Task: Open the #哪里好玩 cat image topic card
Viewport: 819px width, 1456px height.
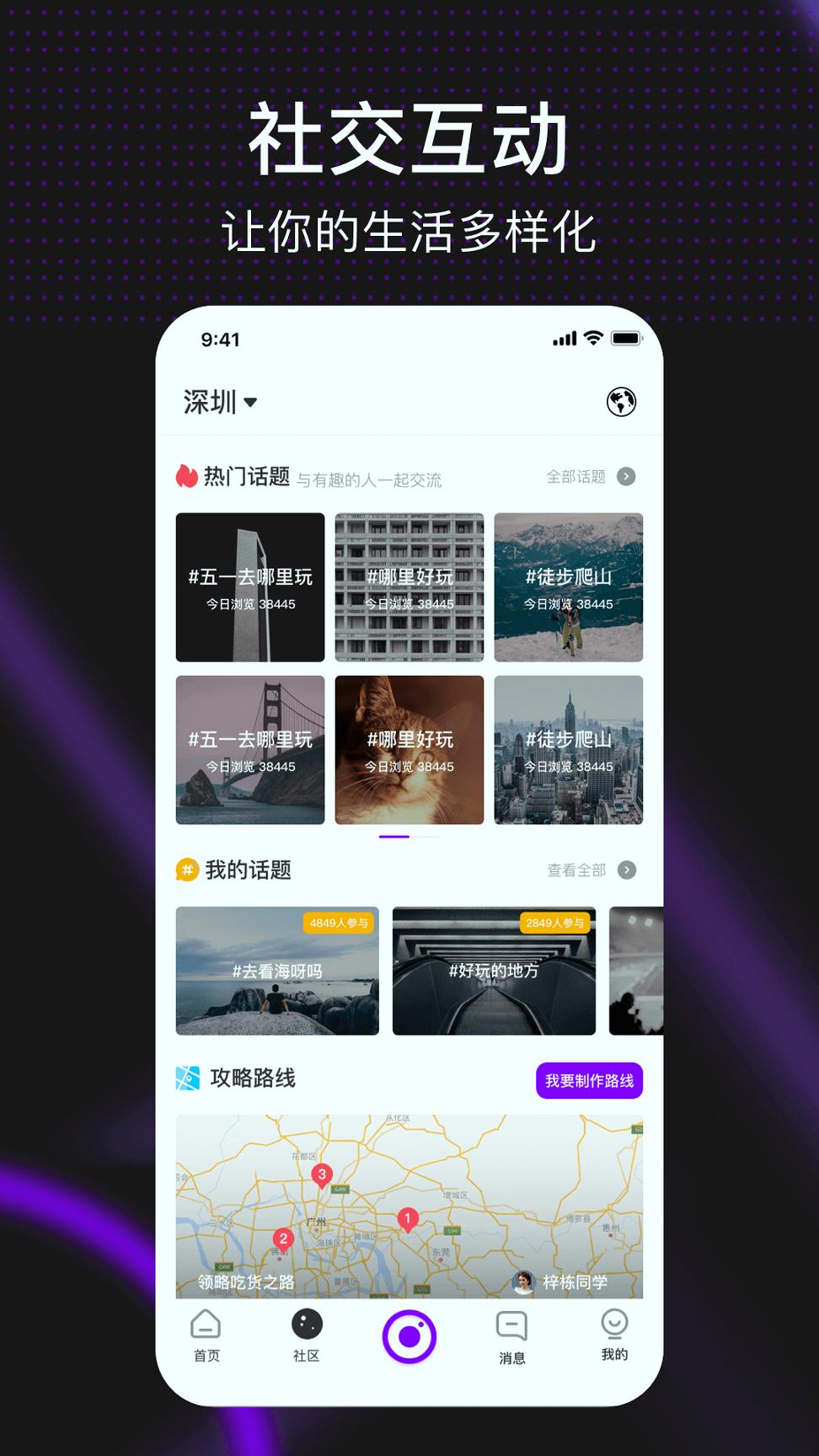Action: [409, 751]
